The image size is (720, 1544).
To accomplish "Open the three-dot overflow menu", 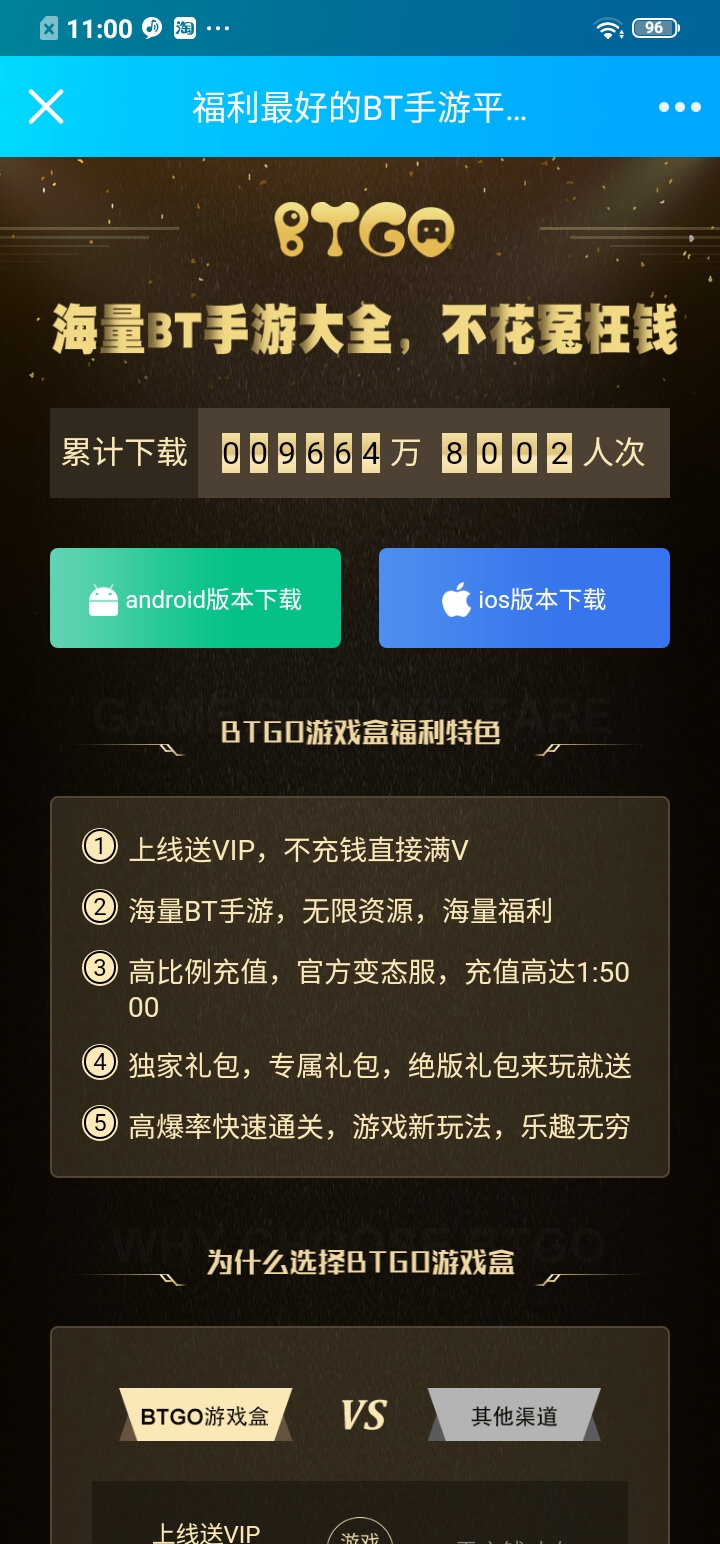I will coord(679,107).
